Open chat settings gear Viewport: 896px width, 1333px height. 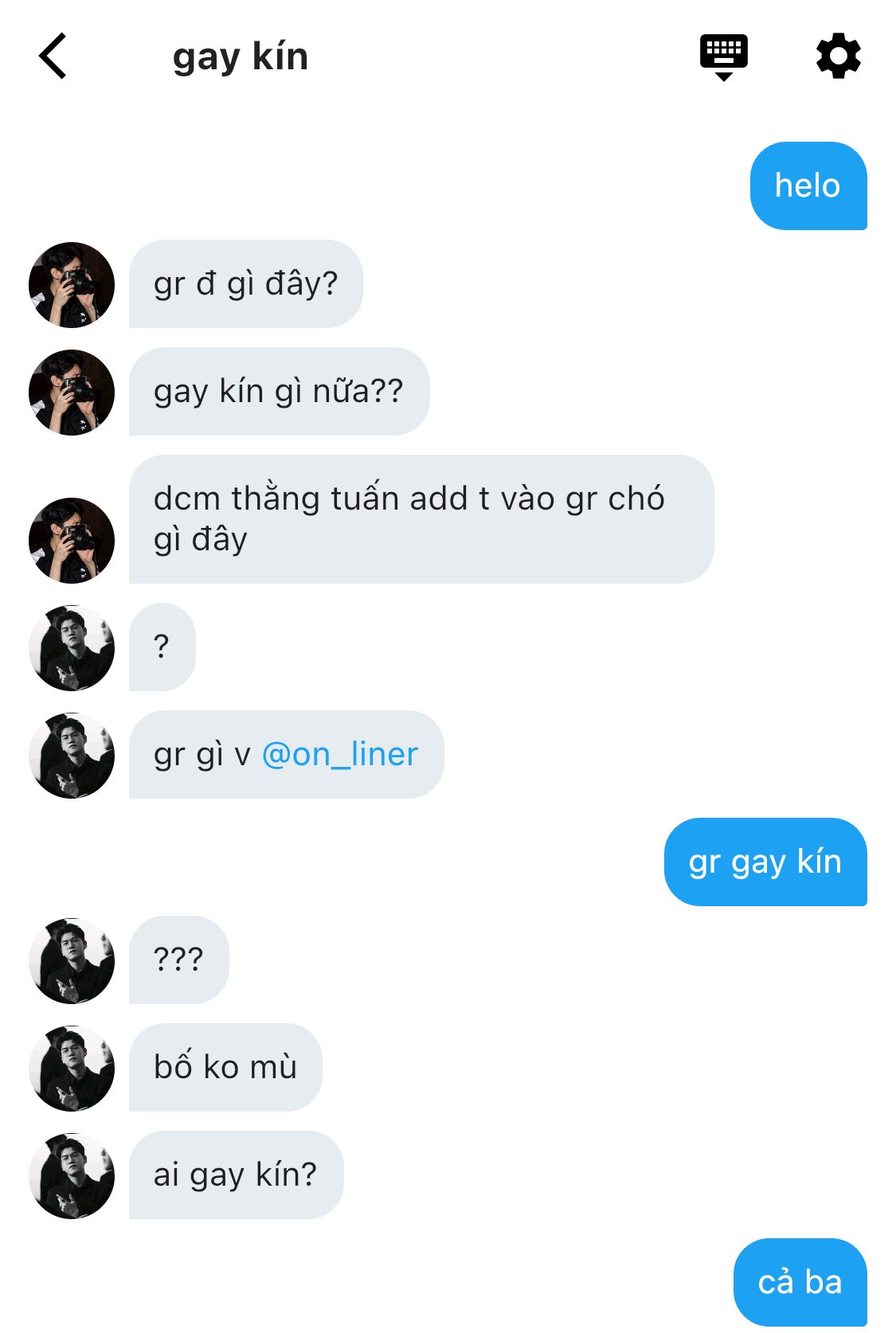[838, 57]
